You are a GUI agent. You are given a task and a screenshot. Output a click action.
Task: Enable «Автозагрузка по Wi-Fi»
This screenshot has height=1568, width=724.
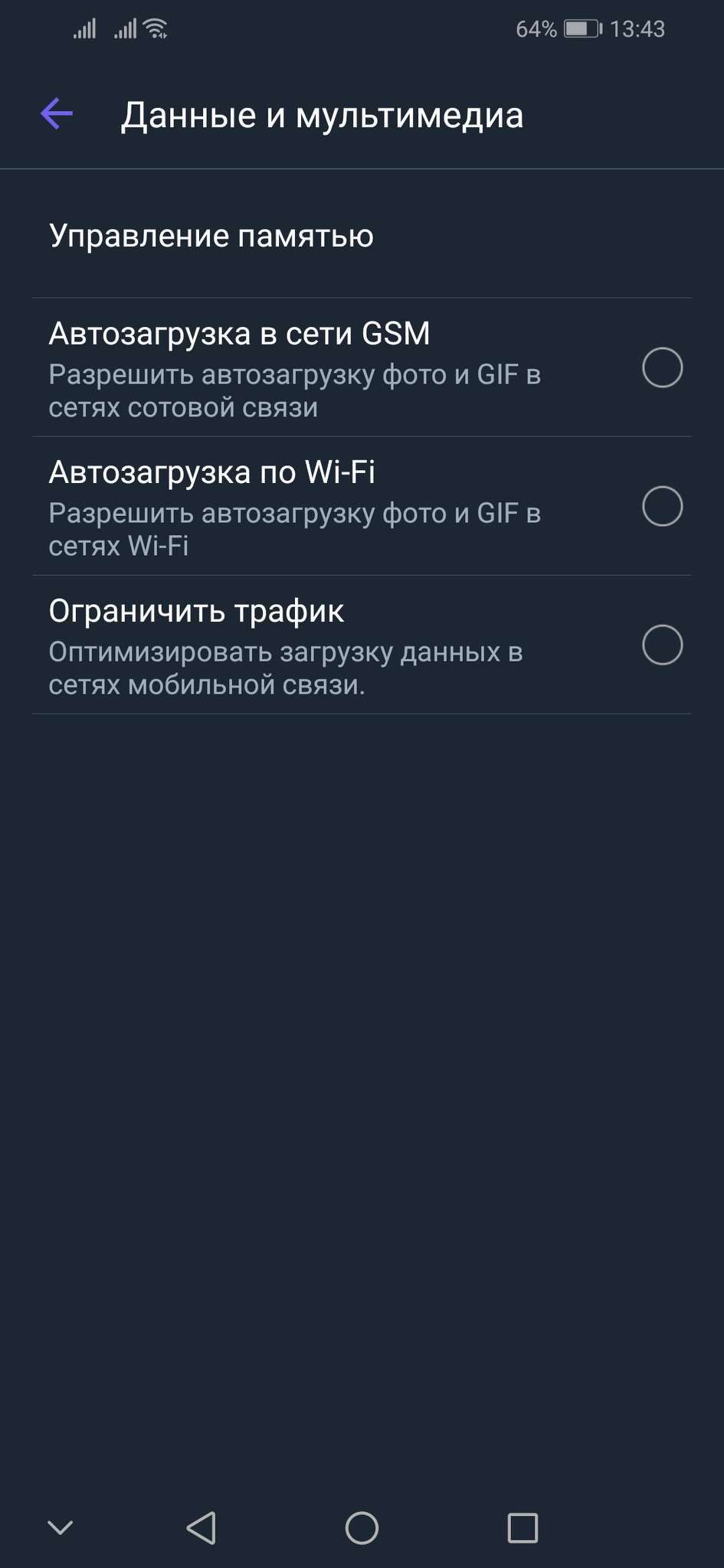point(663,506)
